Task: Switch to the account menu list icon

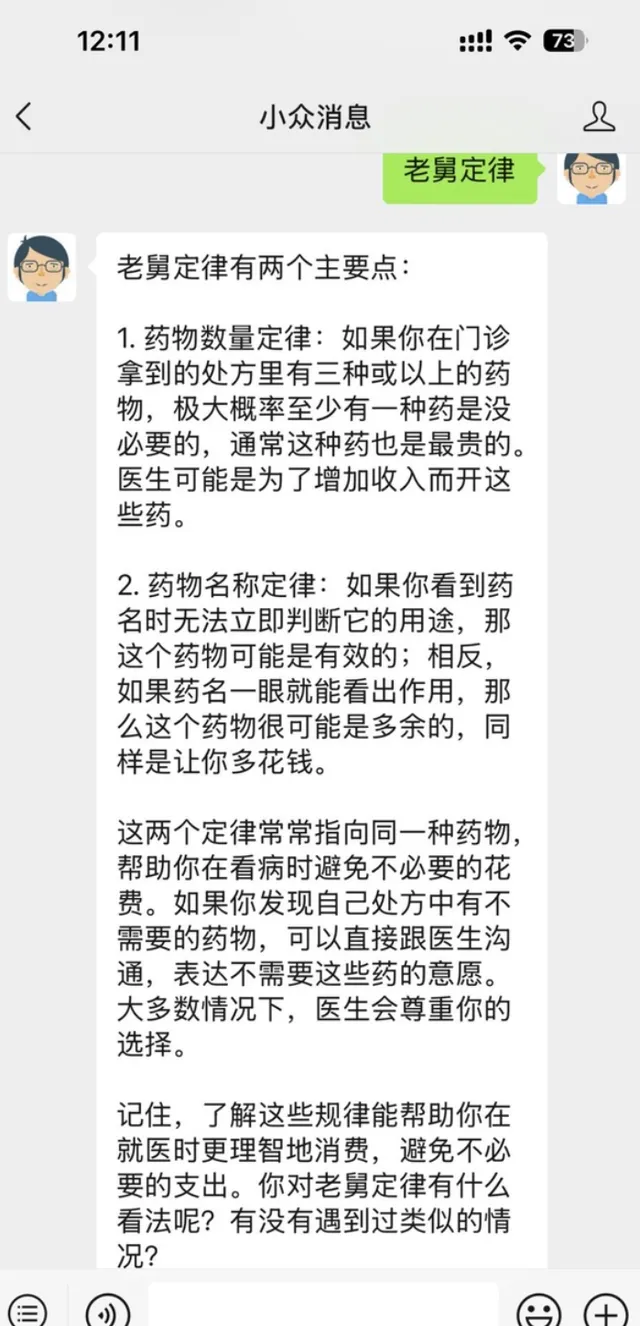Action: tap(29, 1310)
